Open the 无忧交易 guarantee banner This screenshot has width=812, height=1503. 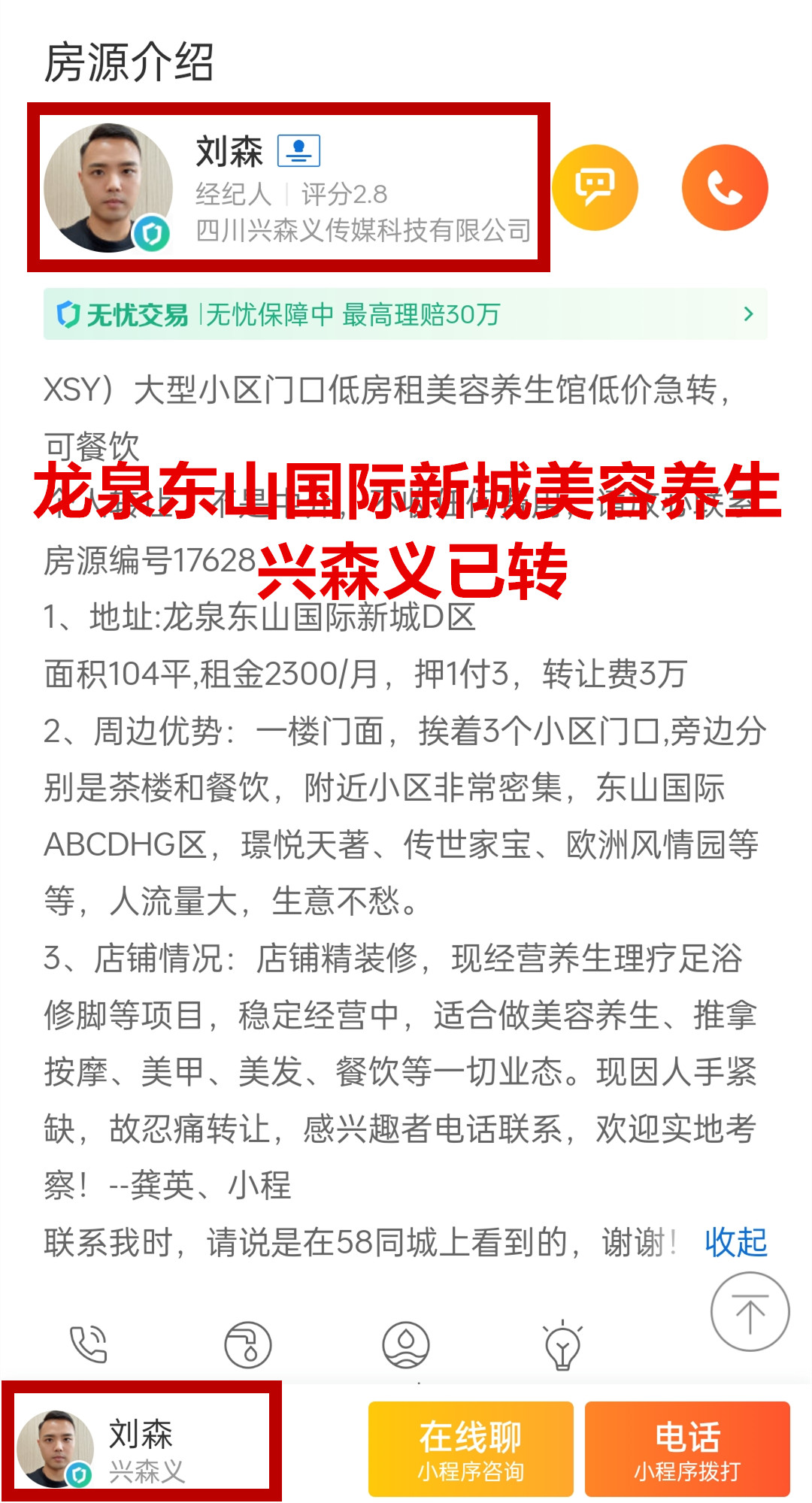[x=405, y=314]
